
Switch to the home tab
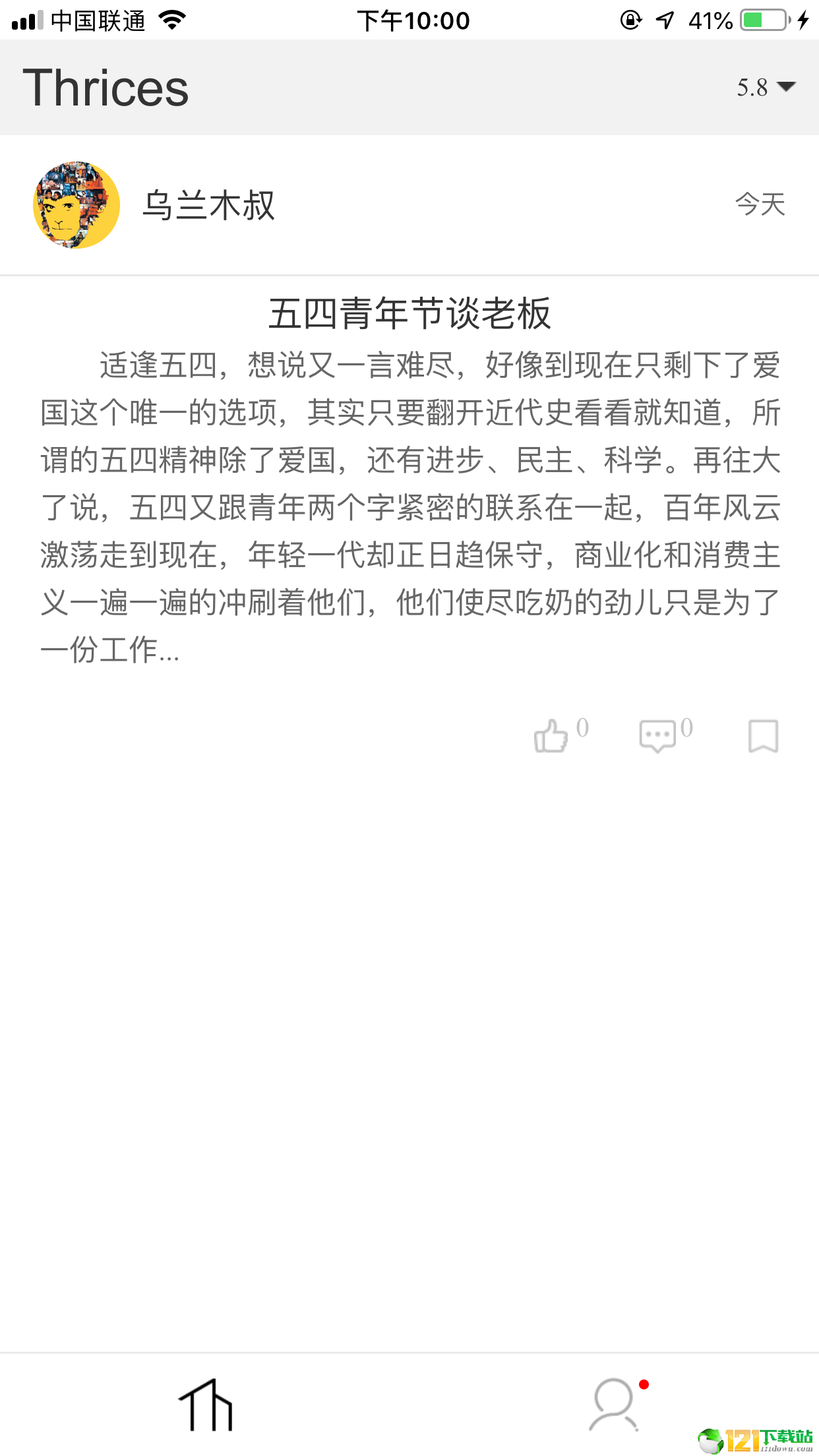click(x=206, y=1405)
